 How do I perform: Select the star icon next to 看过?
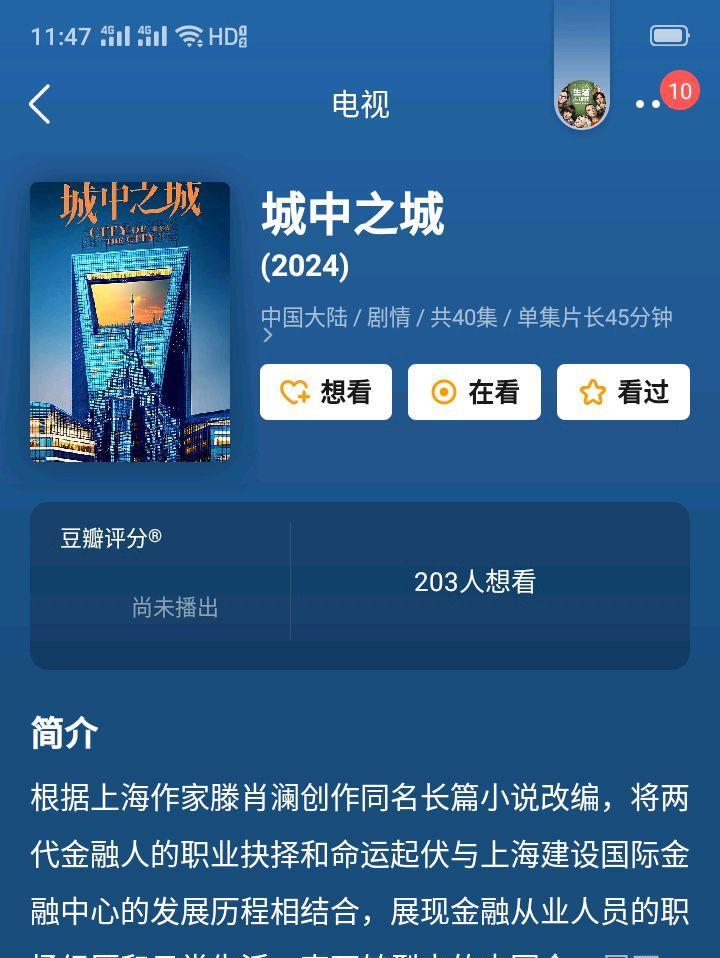pyautogui.click(x=590, y=392)
